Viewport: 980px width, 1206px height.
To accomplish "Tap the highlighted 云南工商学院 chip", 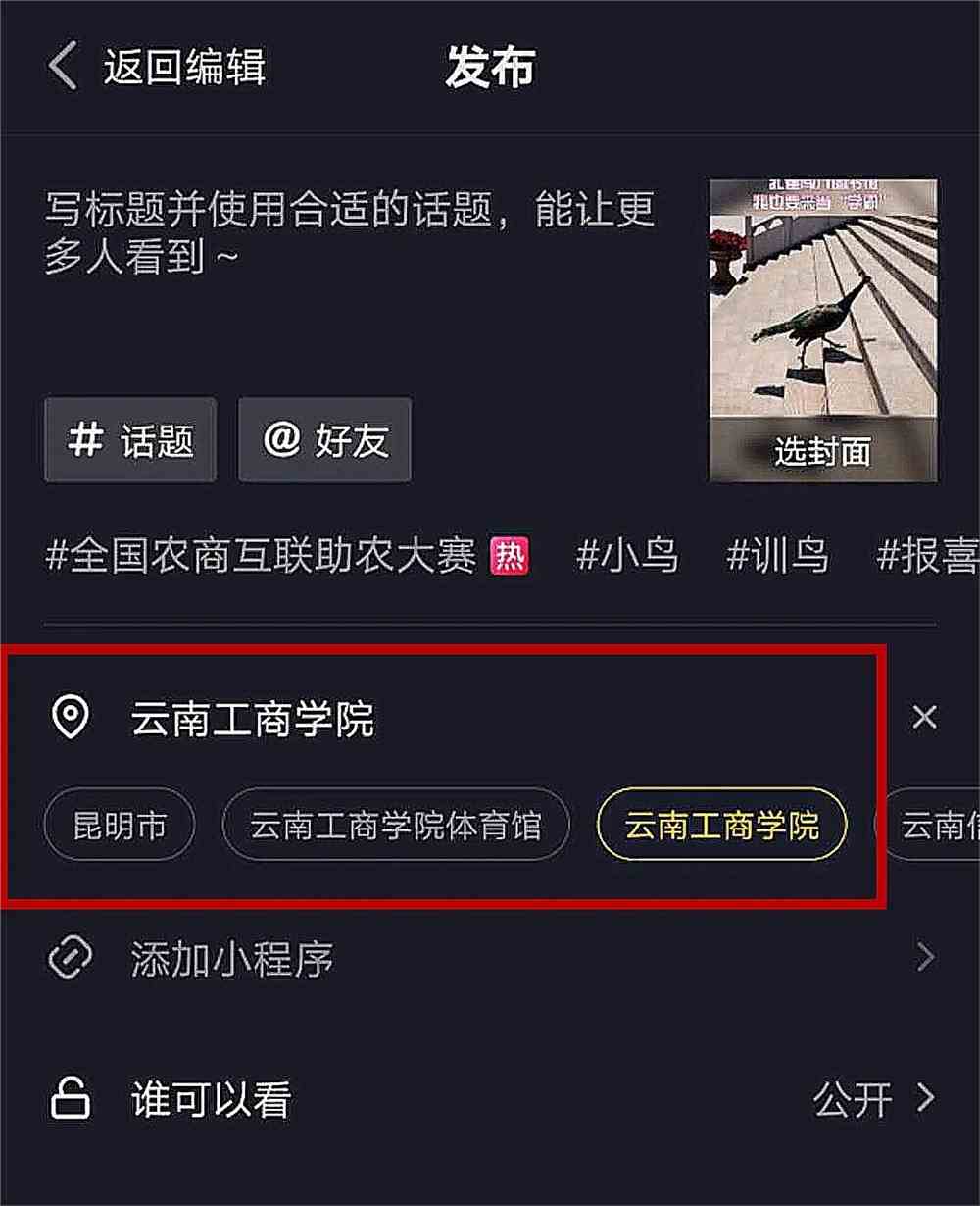I will pos(721,825).
